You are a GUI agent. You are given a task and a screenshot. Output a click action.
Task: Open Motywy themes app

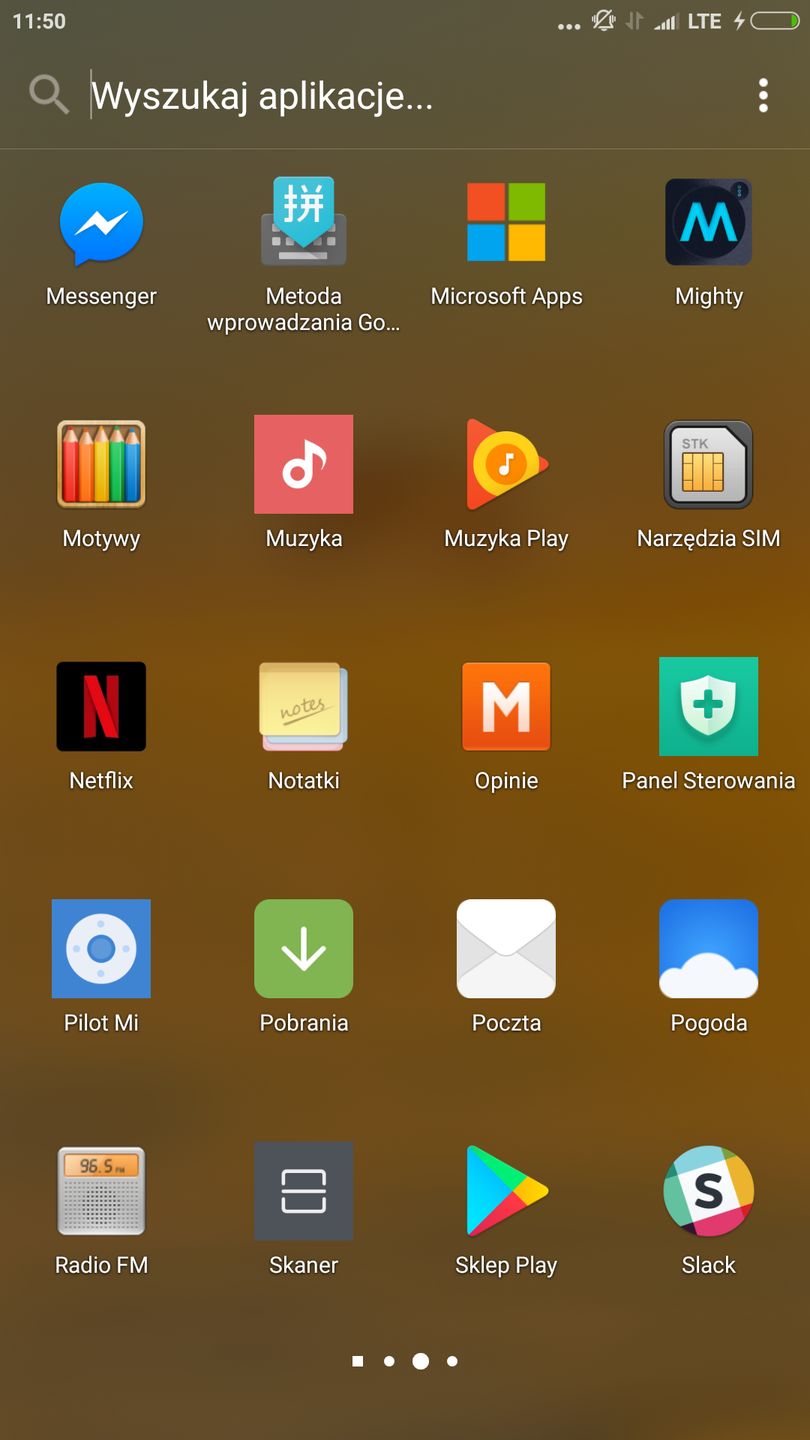(x=101, y=464)
